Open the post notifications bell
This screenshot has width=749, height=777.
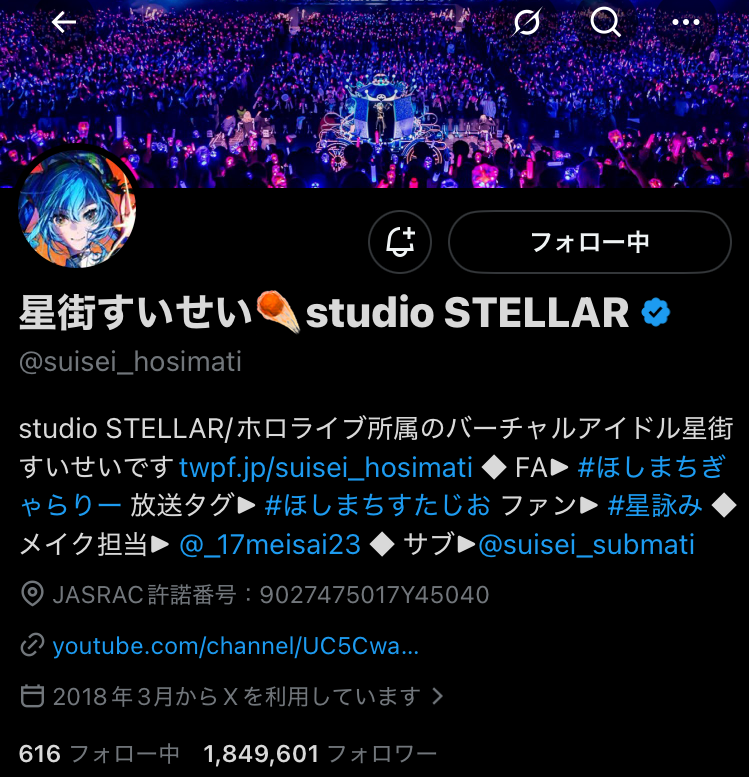[x=400, y=241]
